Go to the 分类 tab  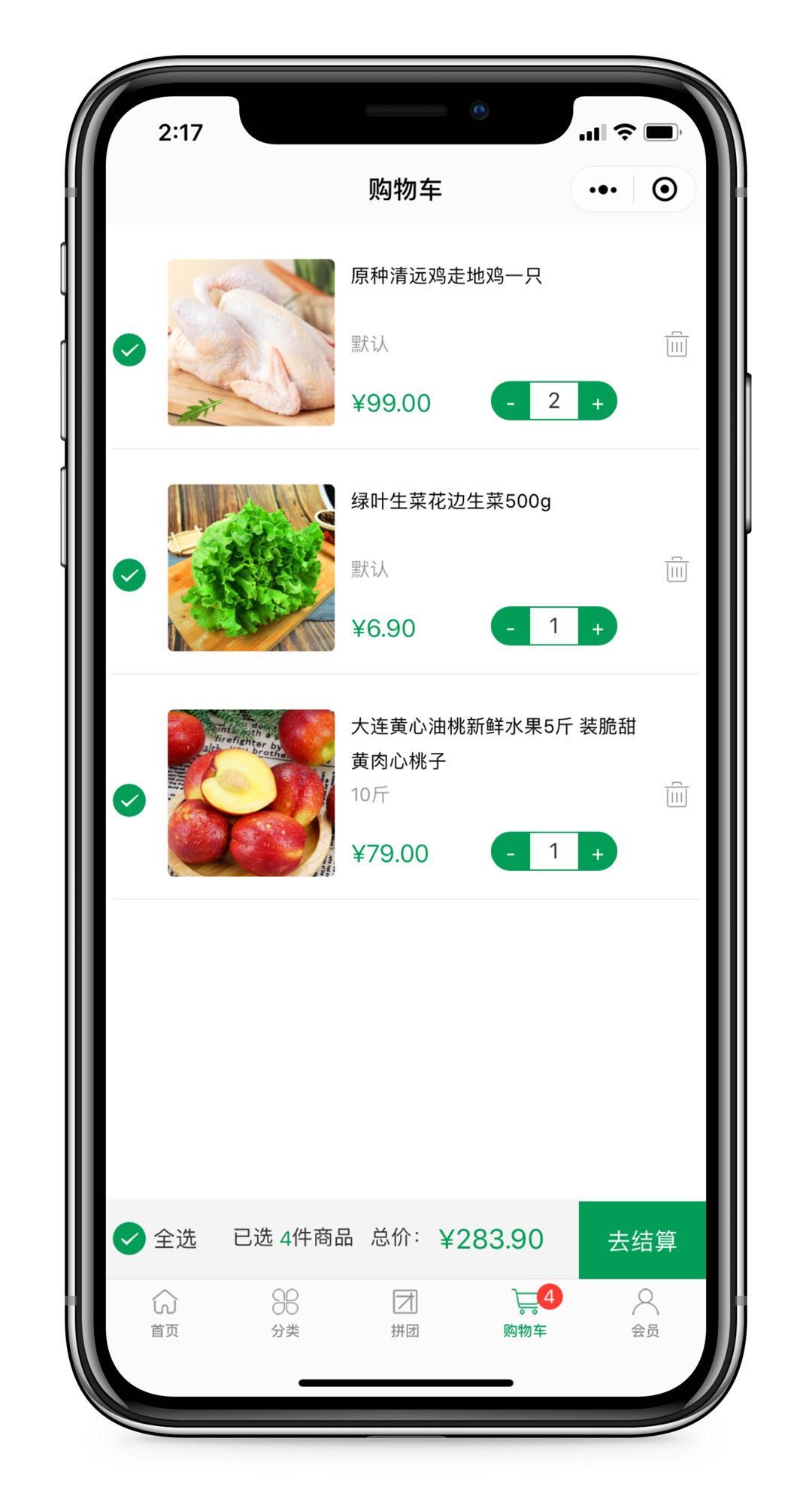pyautogui.click(x=285, y=1313)
